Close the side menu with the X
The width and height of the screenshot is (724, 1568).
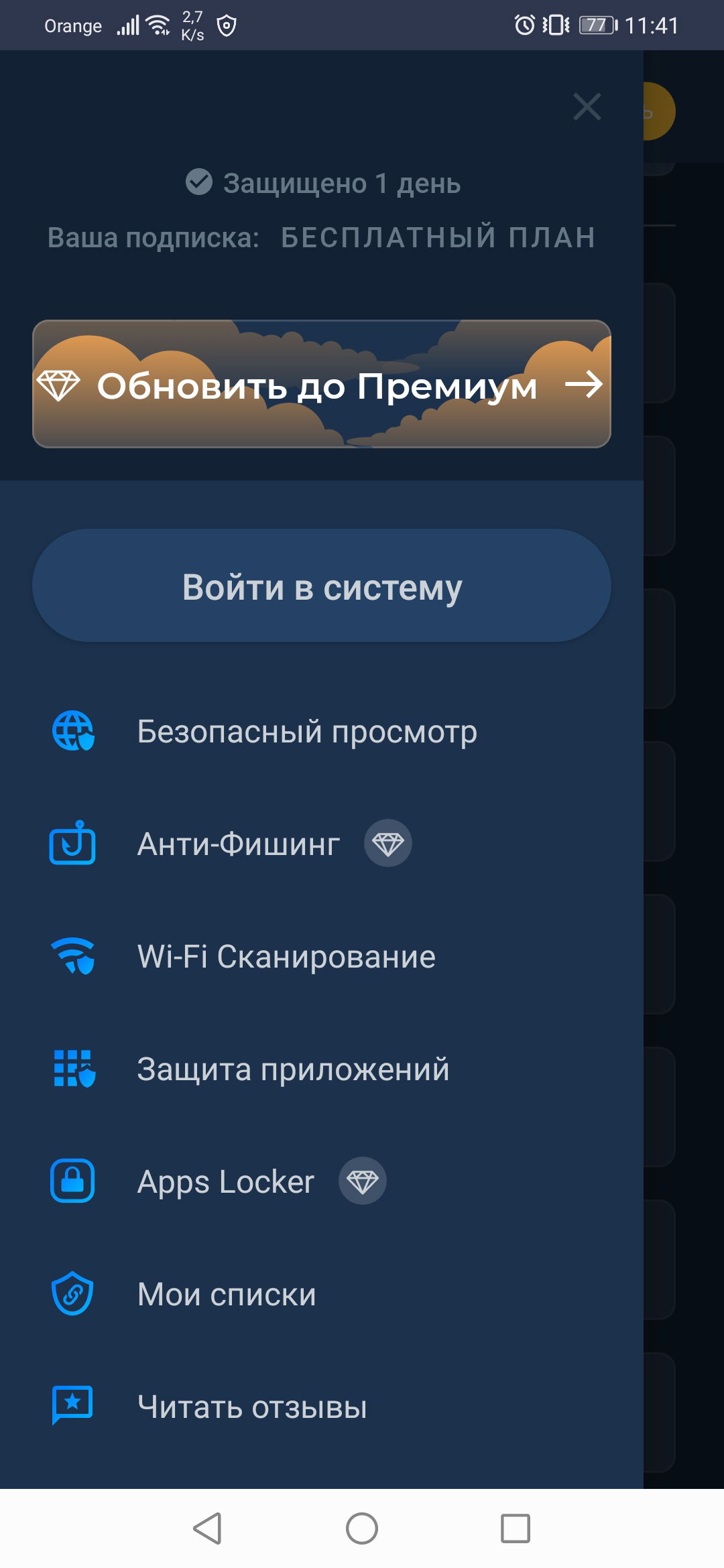click(587, 107)
